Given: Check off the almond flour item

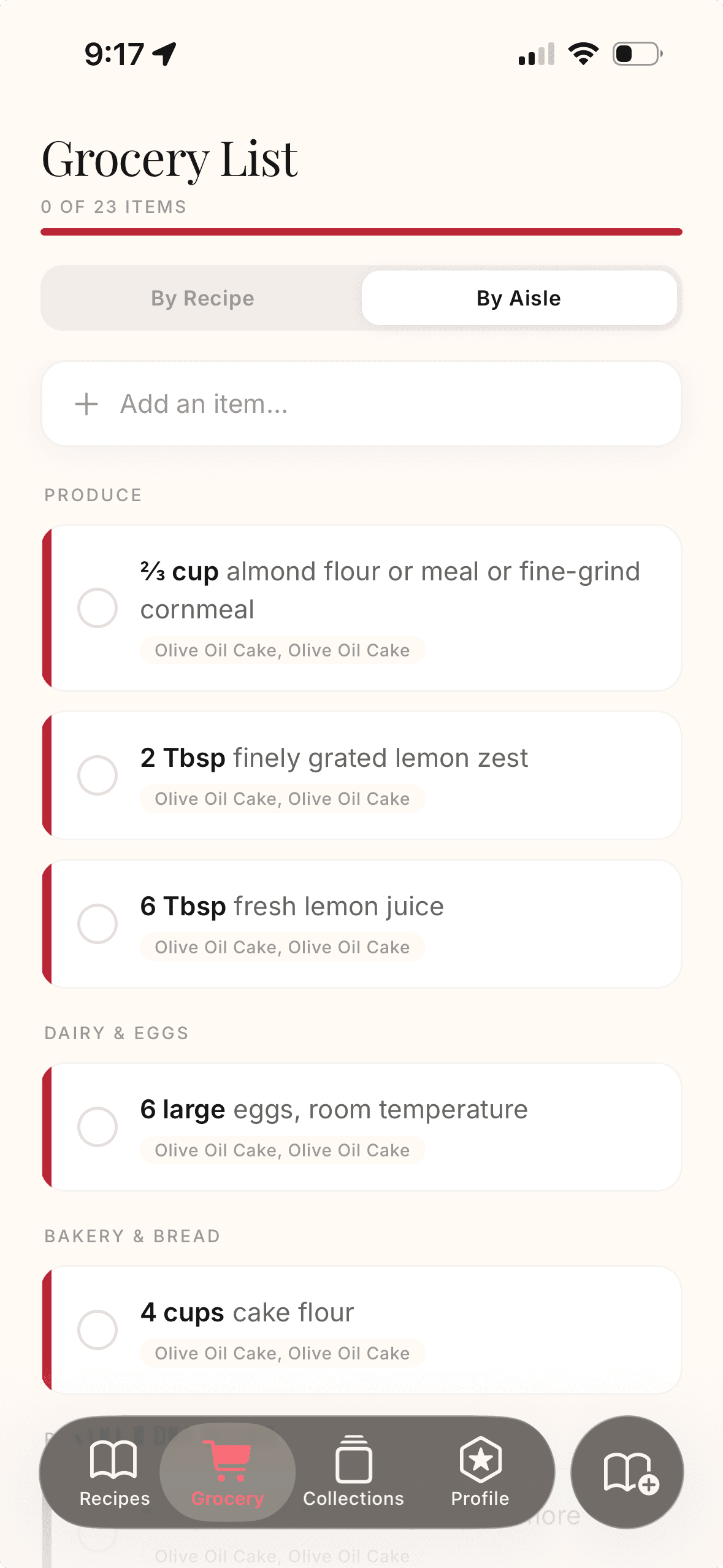Looking at the screenshot, I should tap(98, 608).
